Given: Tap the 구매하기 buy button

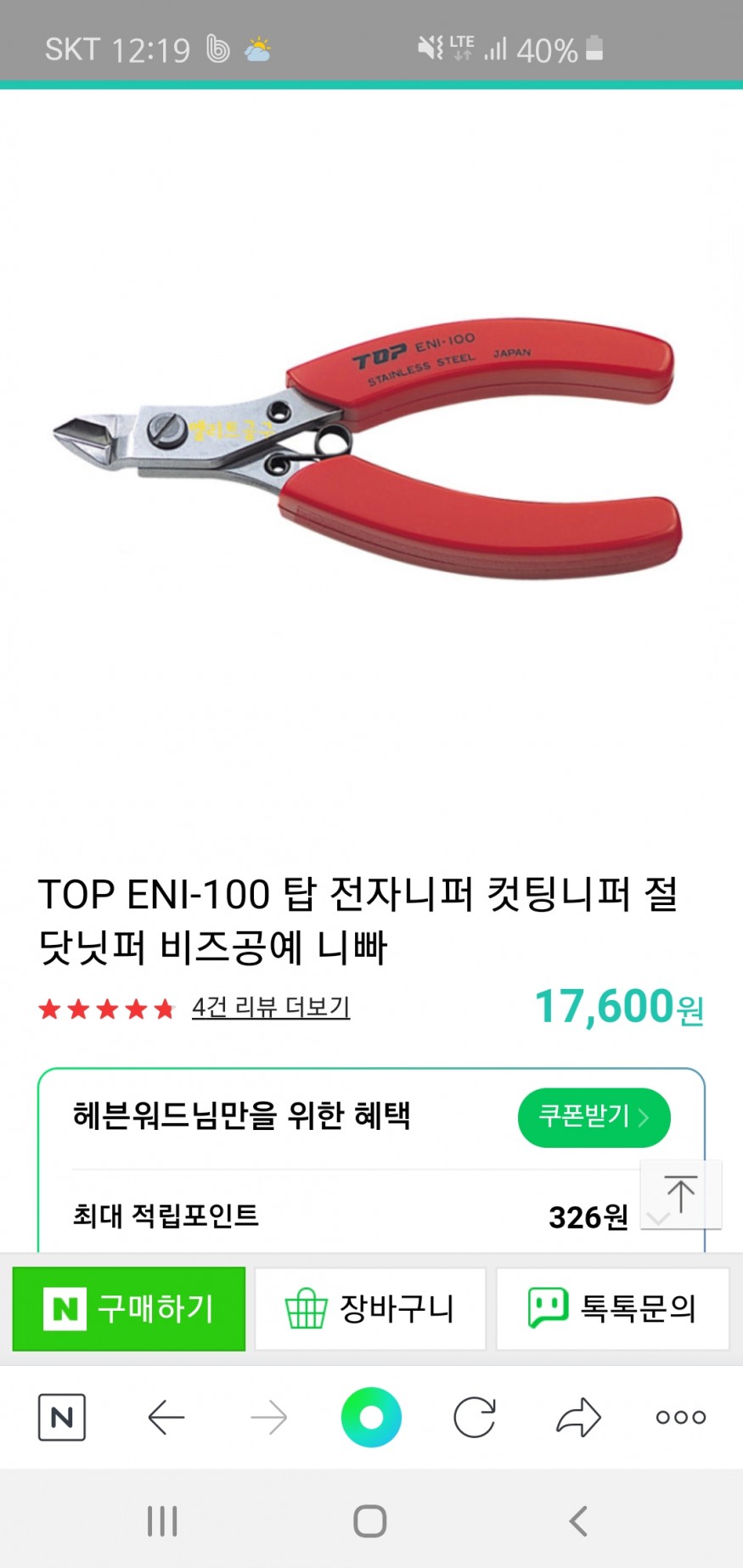Looking at the screenshot, I should click(x=129, y=1308).
